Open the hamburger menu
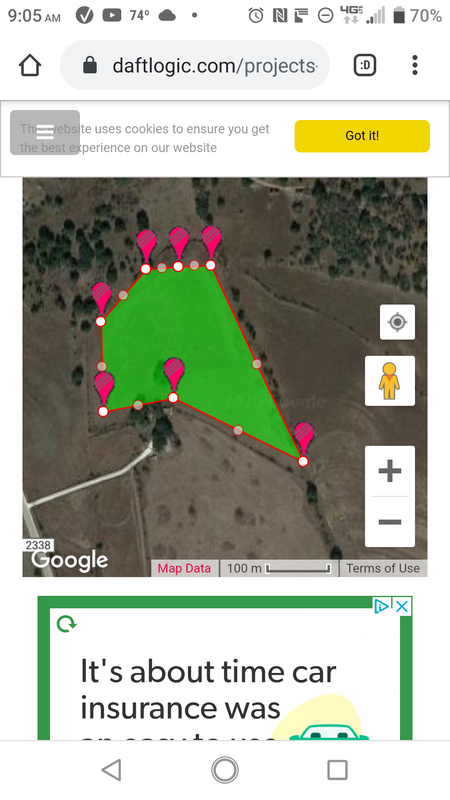Viewport: 450px width, 800px height. coord(45,133)
